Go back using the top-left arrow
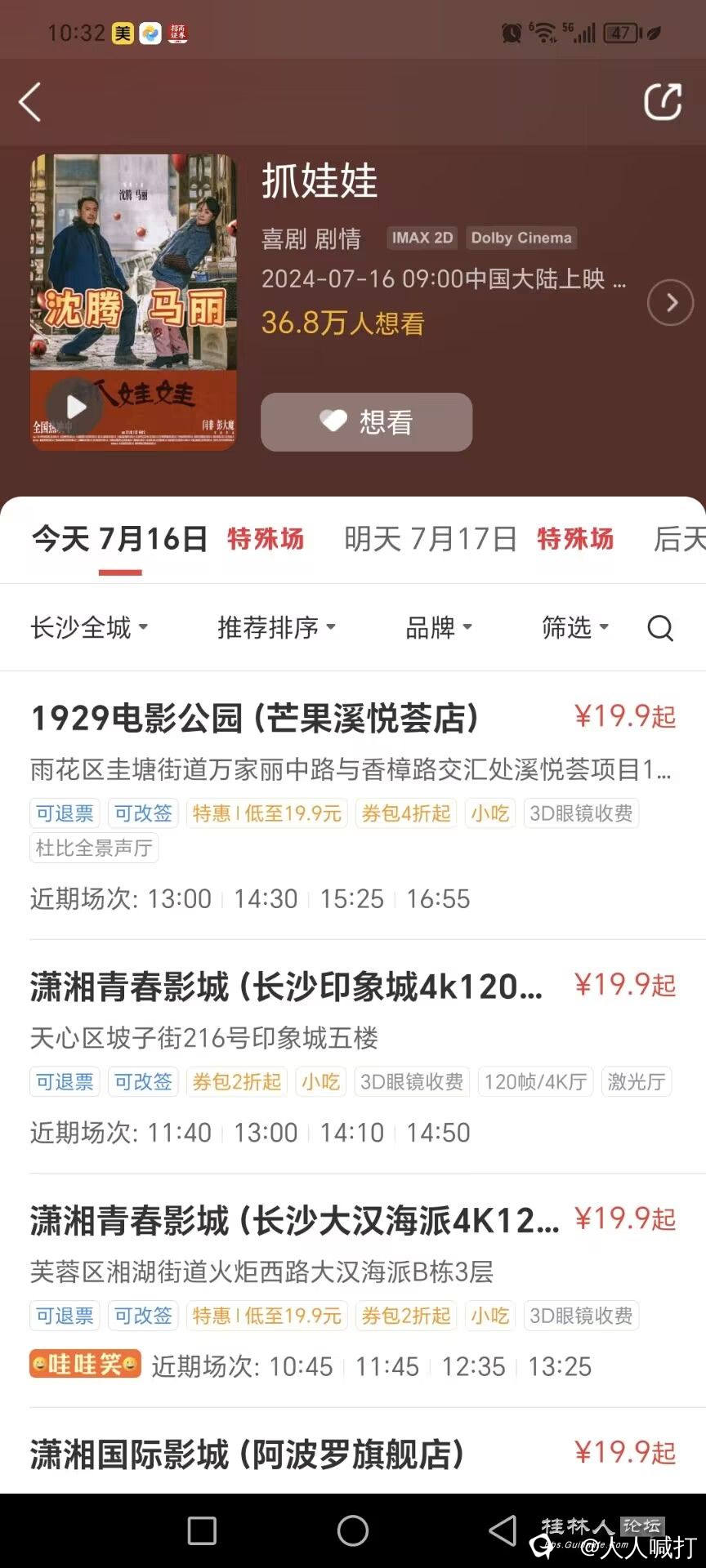706x1568 pixels. click(x=30, y=103)
